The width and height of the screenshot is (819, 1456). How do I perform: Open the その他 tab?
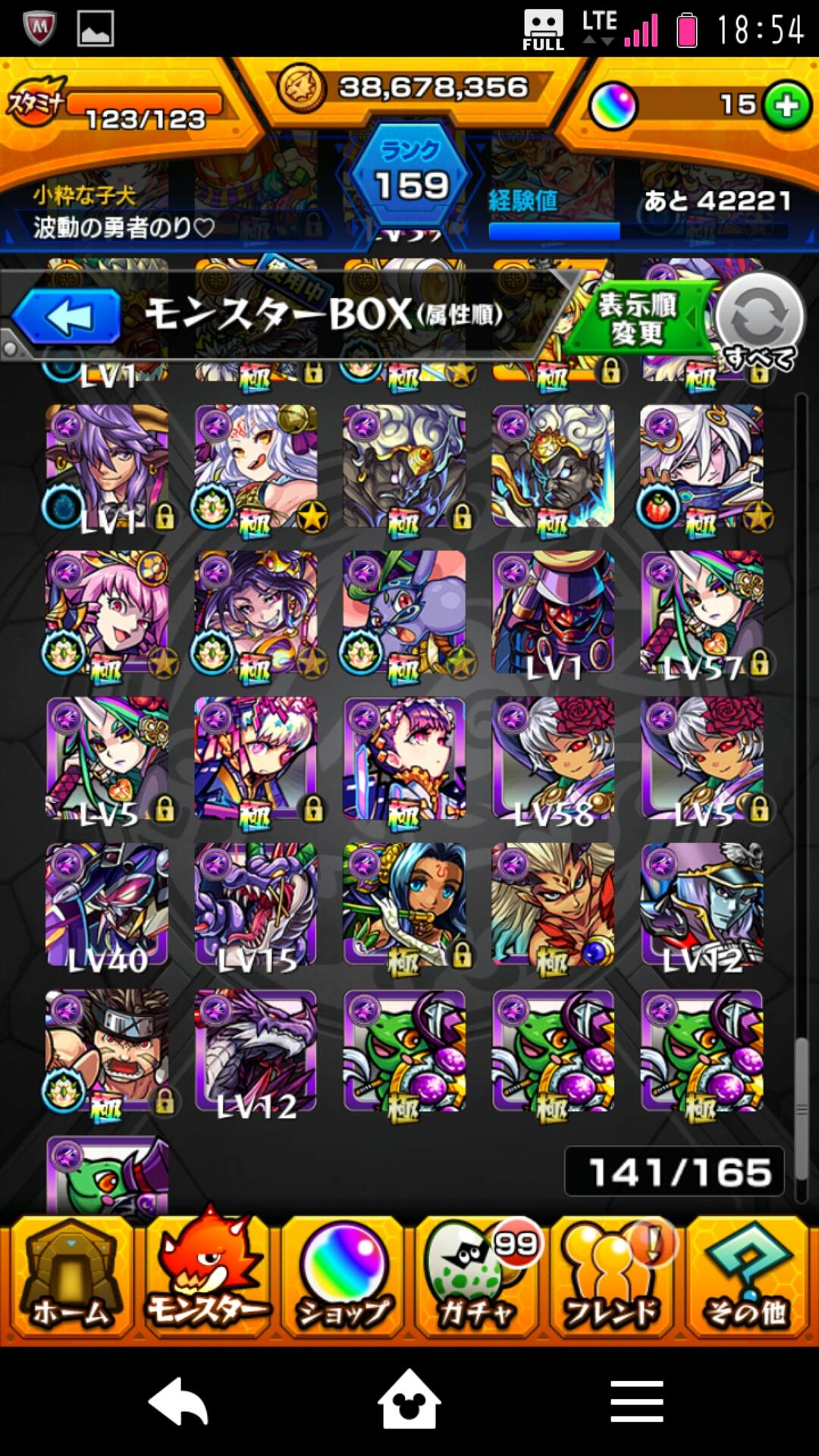(x=747, y=1279)
